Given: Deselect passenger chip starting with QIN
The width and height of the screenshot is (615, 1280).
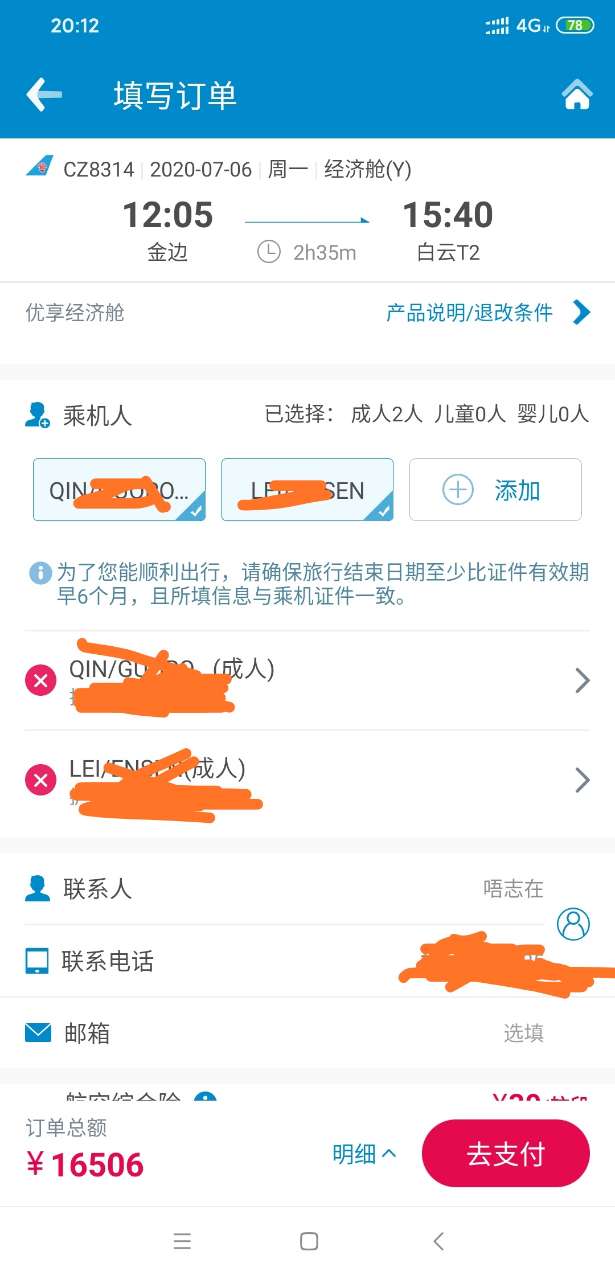Looking at the screenshot, I should [119, 490].
